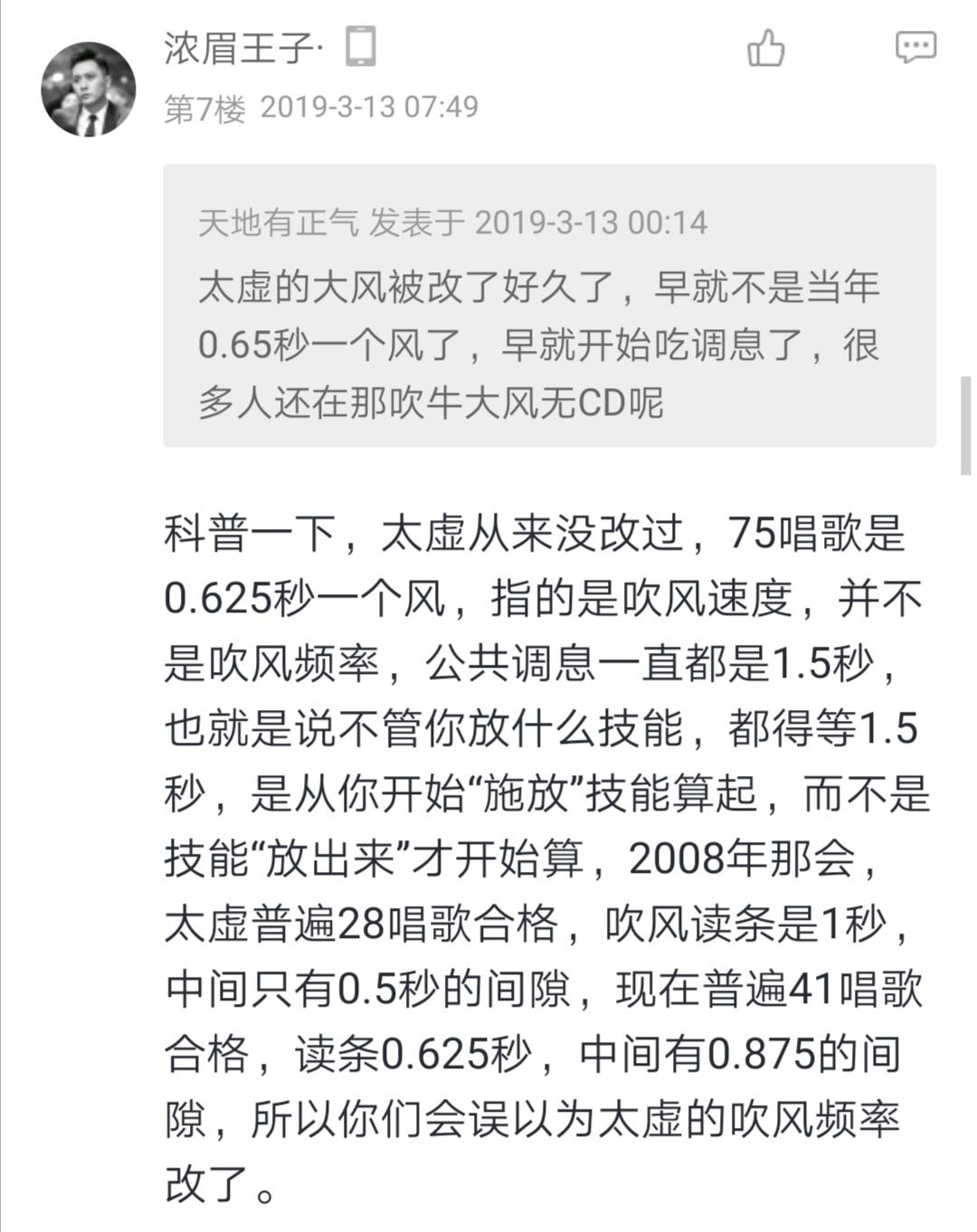Reply to 浓眉王子's post via comment icon
This screenshot has height=1232, width=977.
click(x=915, y=47)
